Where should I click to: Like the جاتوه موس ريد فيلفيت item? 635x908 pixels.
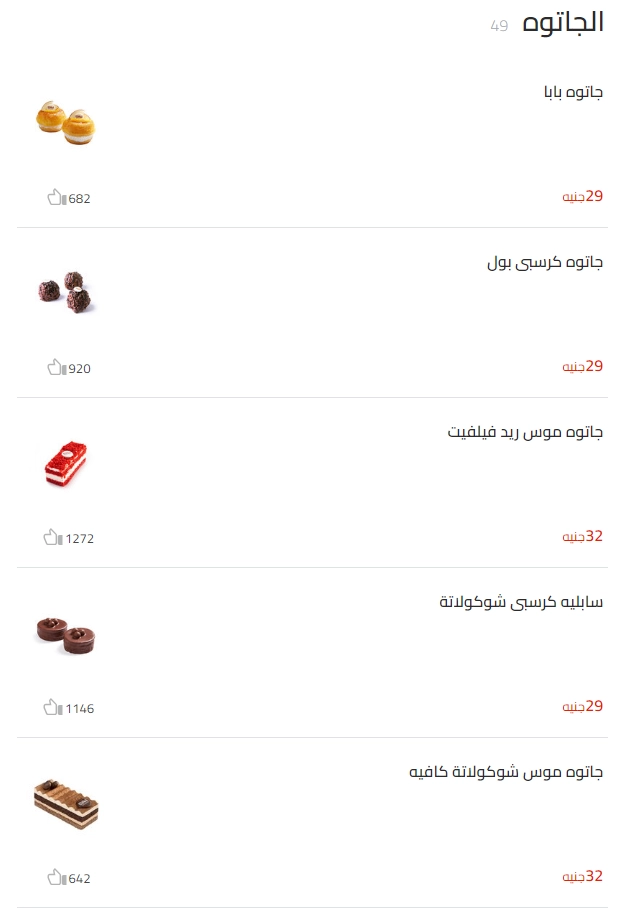[x=53, y=538]
